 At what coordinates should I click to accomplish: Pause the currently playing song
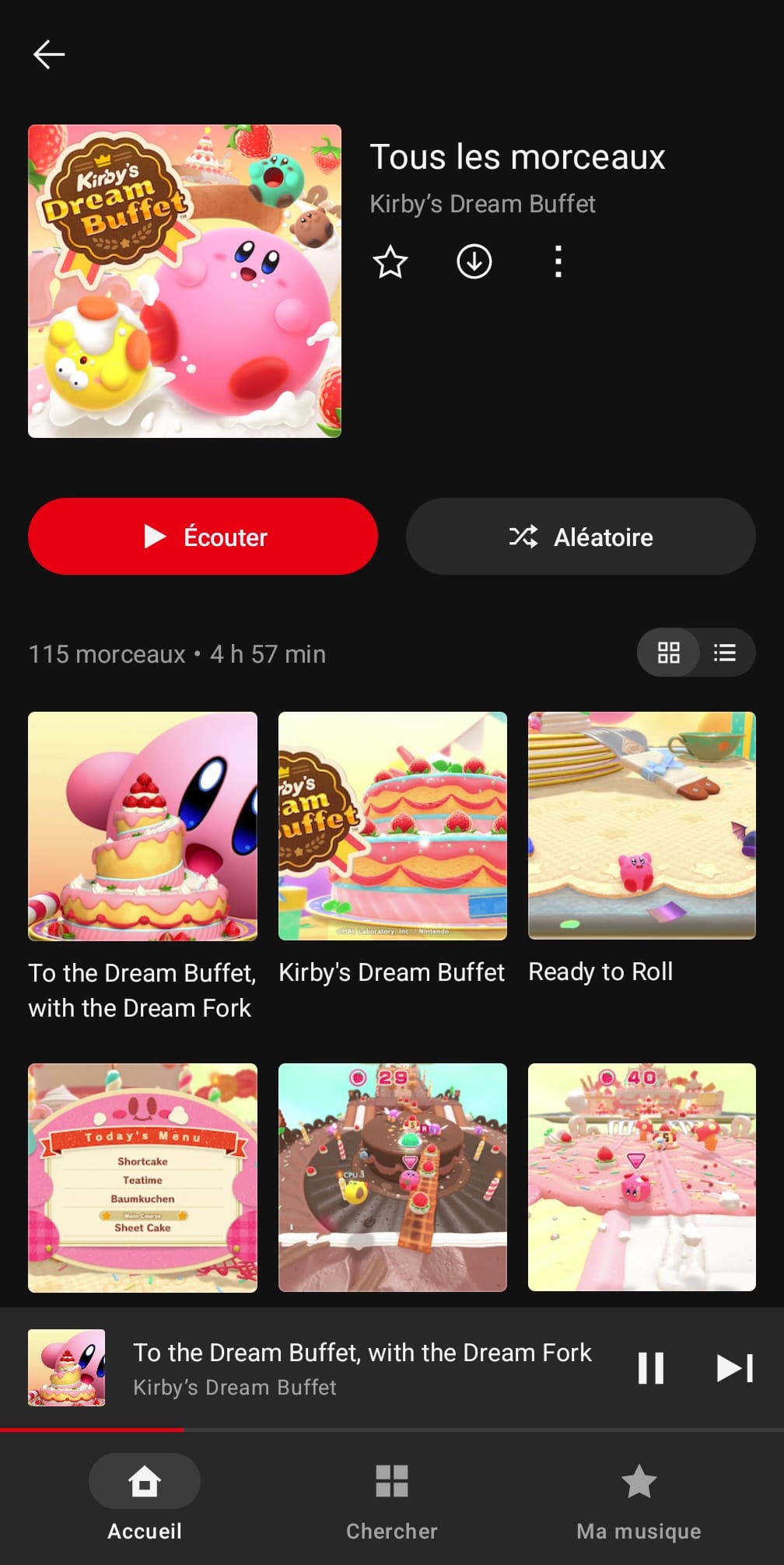(651, 1368)
